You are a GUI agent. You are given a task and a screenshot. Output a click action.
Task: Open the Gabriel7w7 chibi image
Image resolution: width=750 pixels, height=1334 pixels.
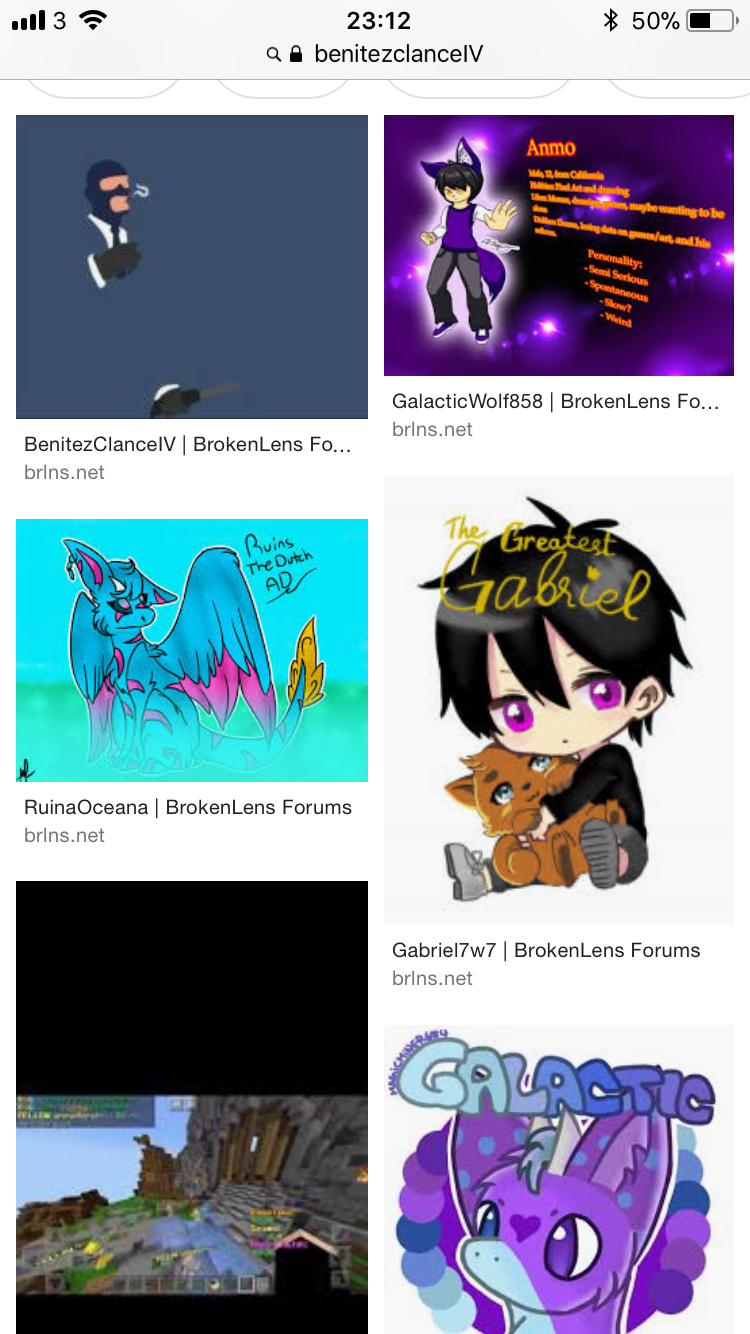559,699
